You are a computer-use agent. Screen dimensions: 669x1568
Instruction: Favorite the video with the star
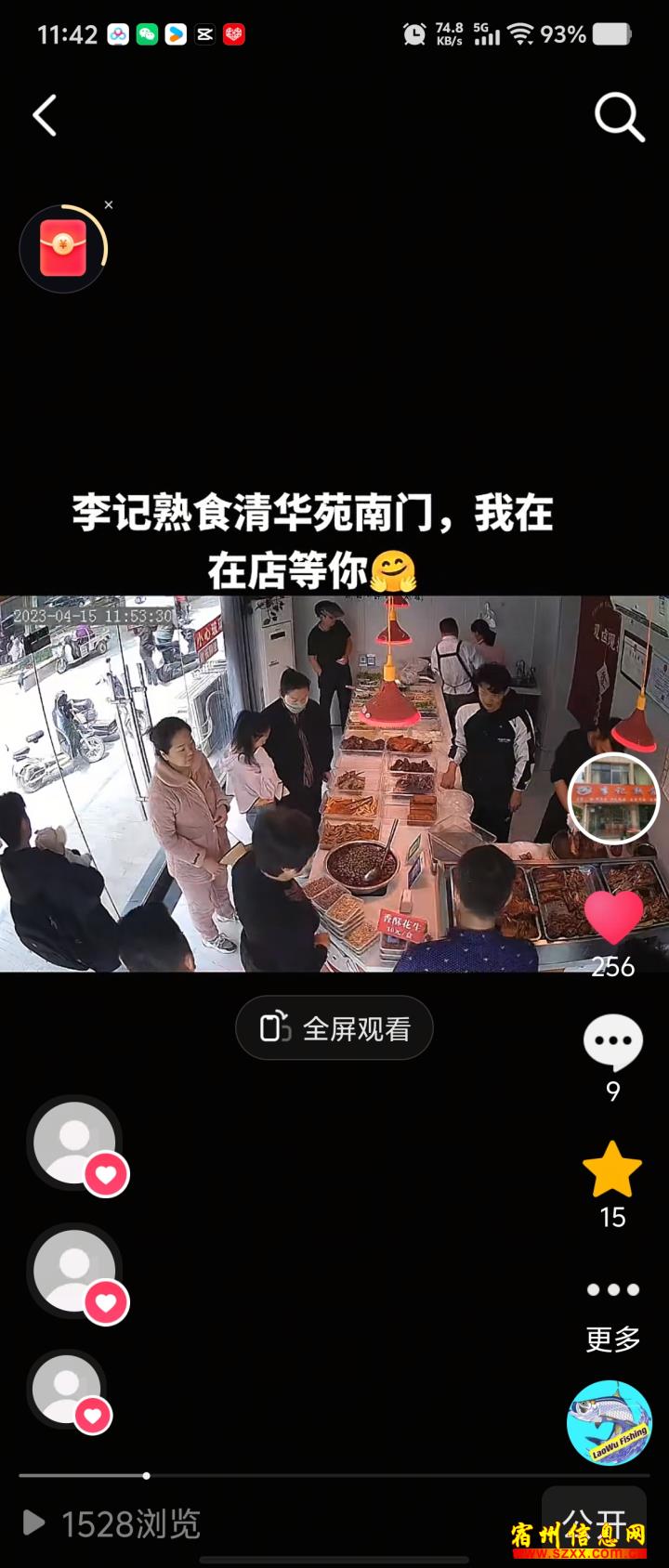point(612,1170)
